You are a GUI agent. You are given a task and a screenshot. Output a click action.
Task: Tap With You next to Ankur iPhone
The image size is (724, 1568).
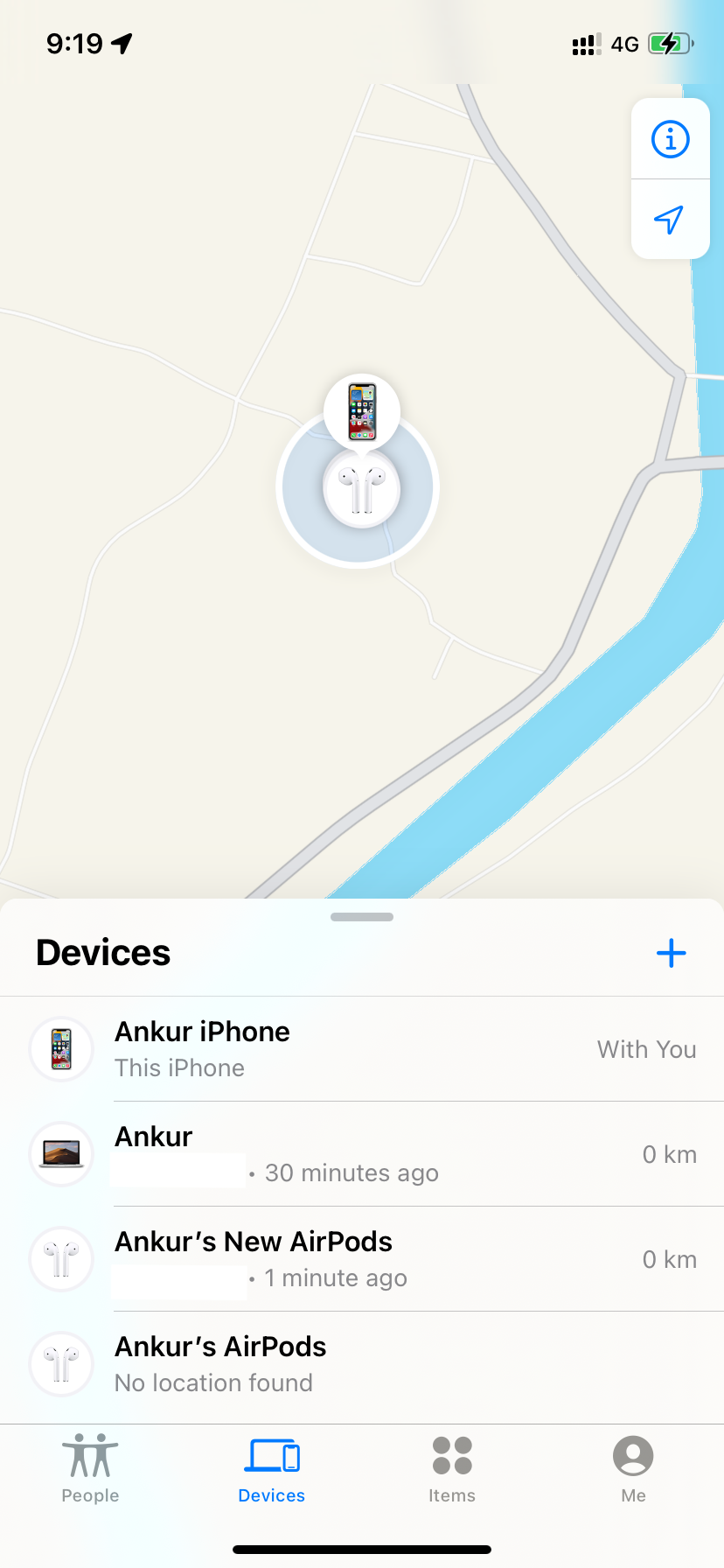[x=646, y=1048]
